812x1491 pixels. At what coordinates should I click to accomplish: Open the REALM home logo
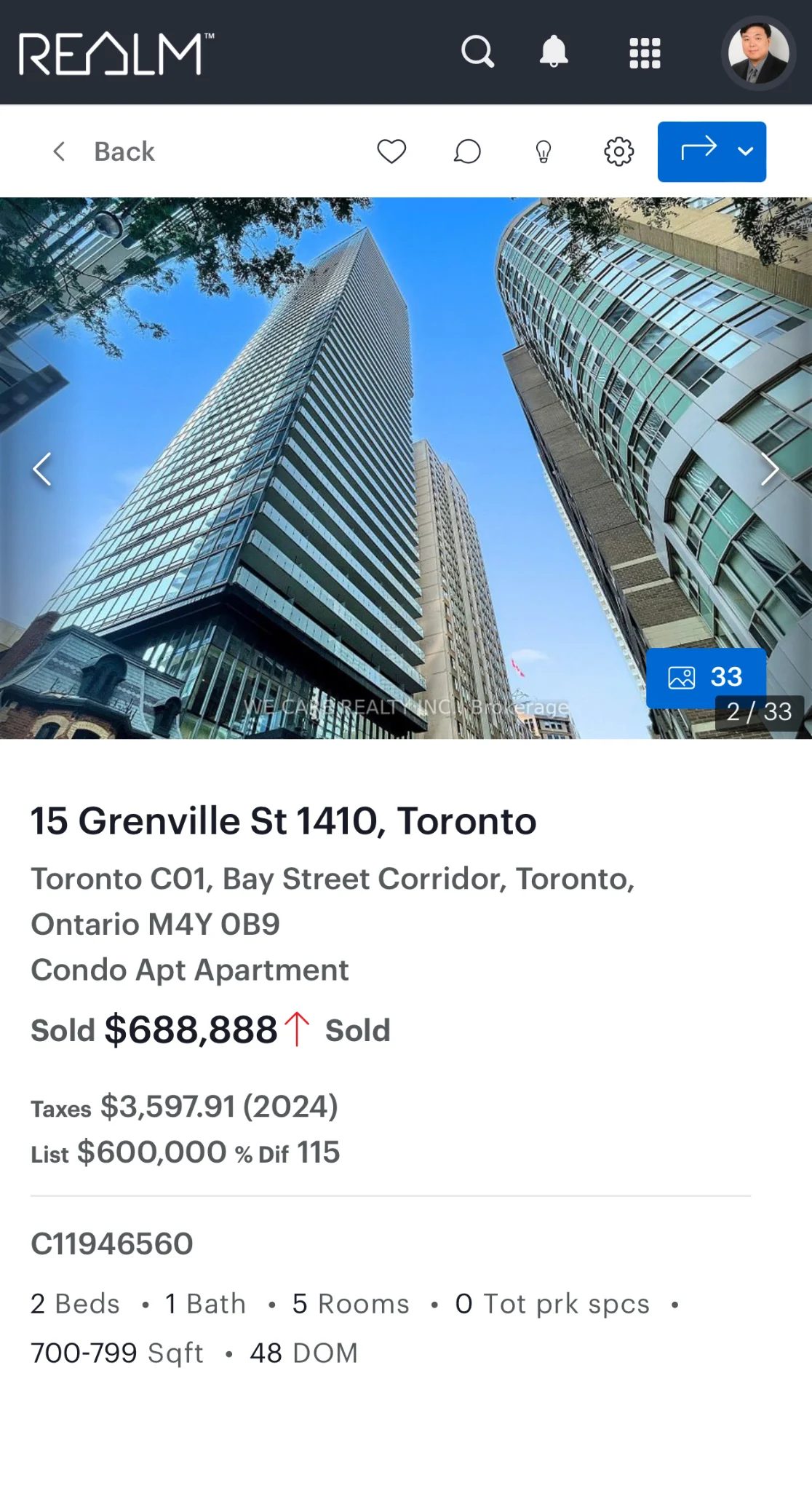pos(116,53)
